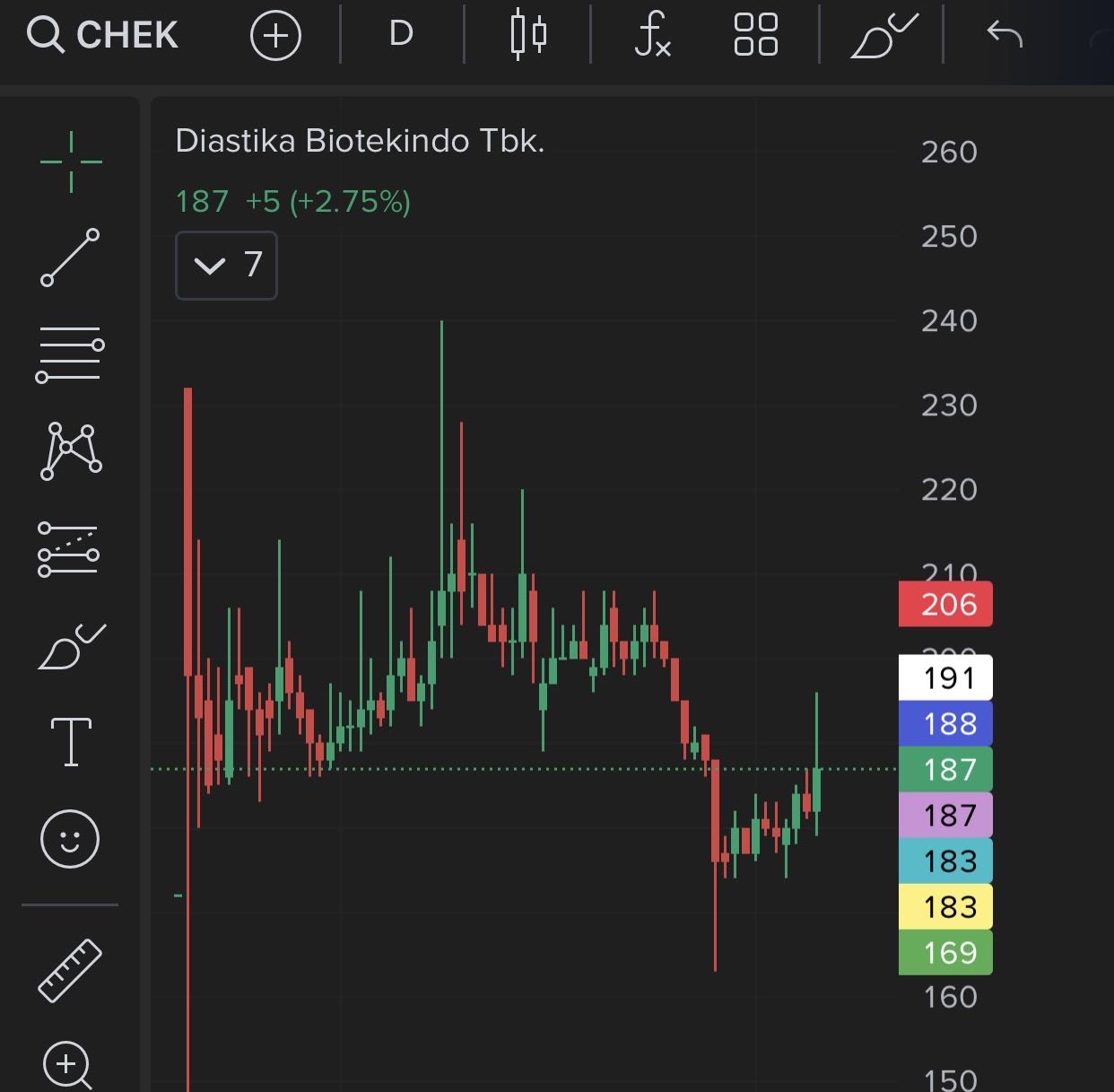The image size is (1114, 1092).
Task: Undo the last chart action
Action: tap(1005, 35)
